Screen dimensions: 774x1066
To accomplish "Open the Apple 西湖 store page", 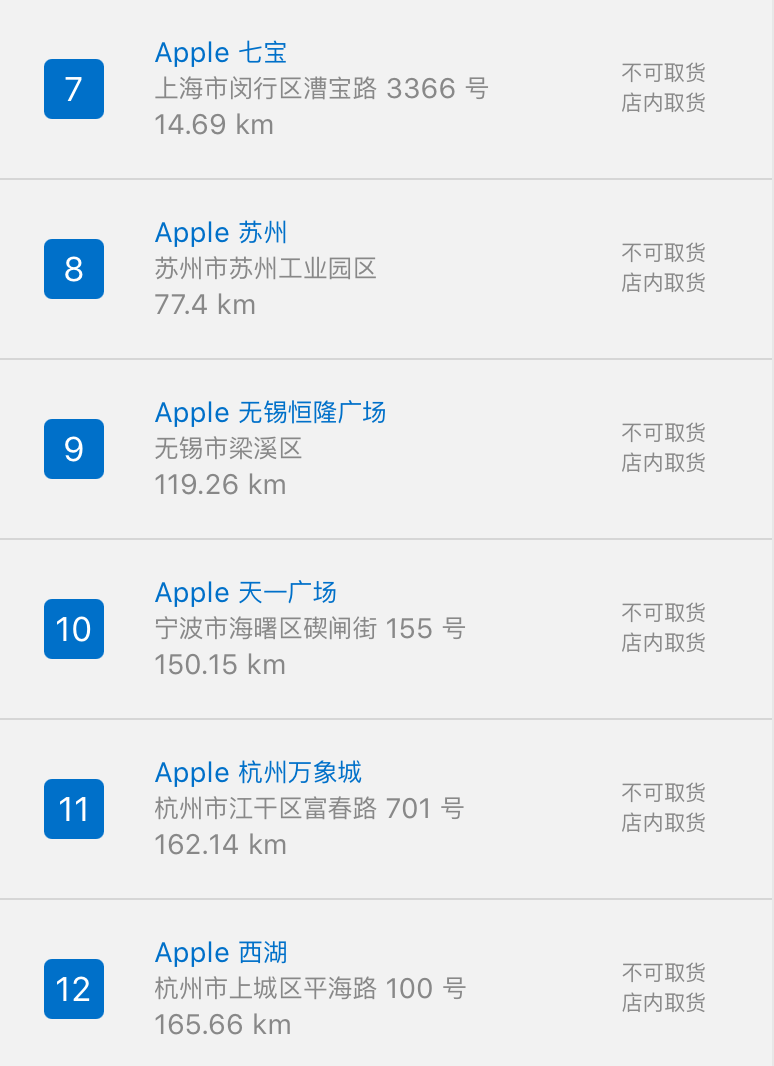I will 220,952.
